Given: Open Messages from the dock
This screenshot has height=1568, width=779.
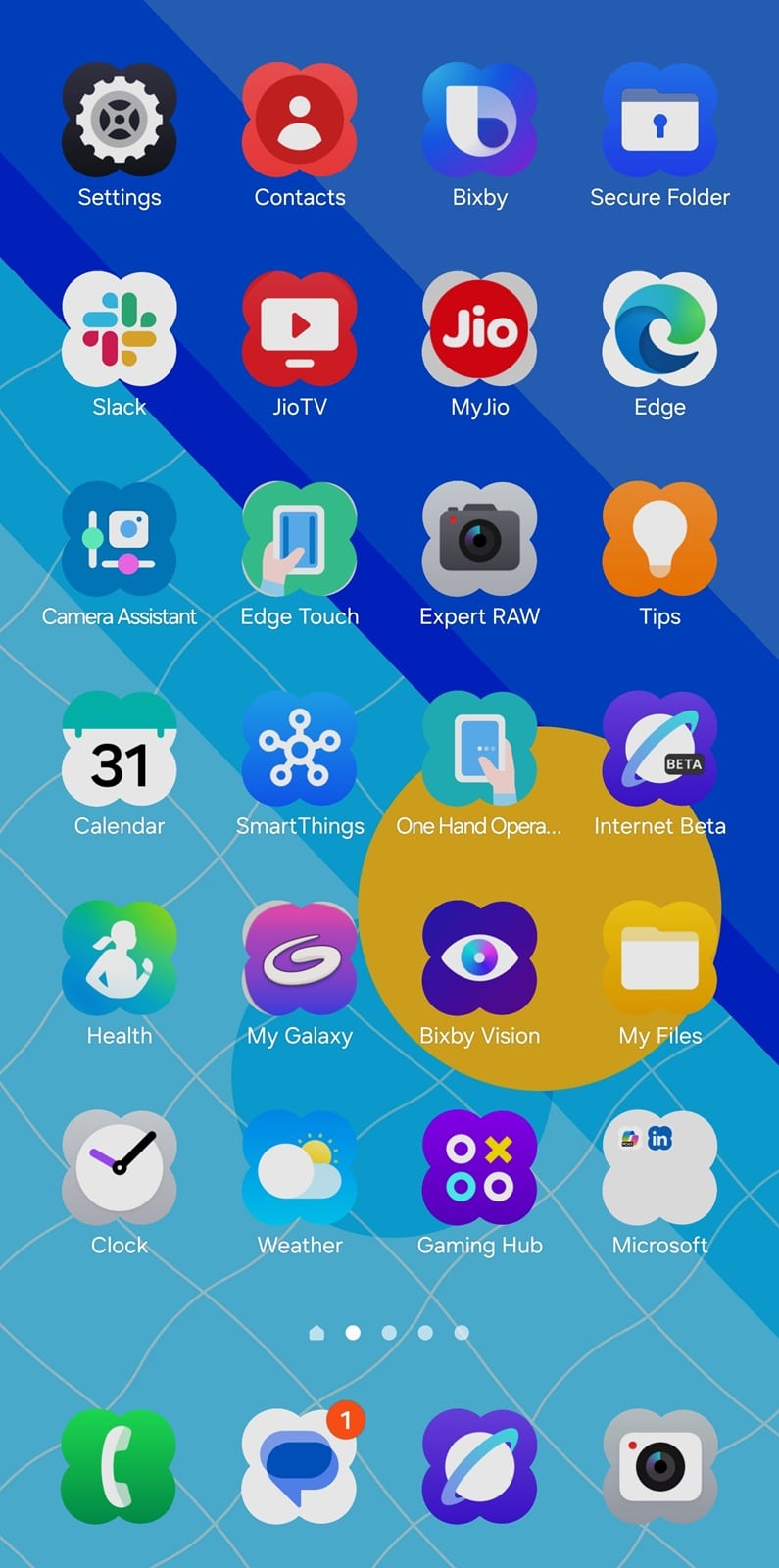Looking at the screenshot, I should tap(300, 1466).
